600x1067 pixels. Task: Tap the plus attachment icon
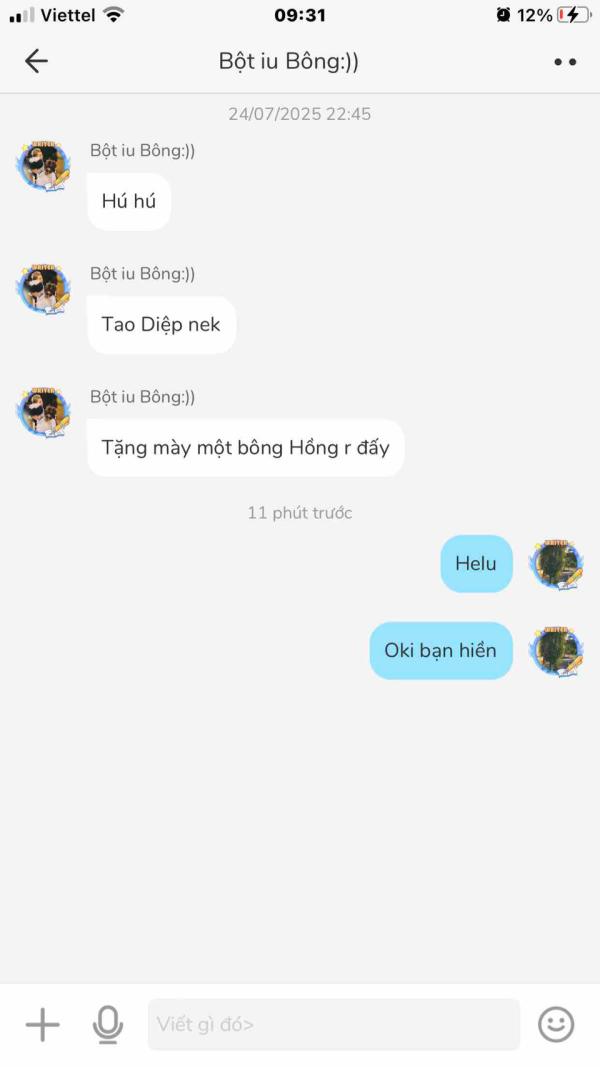[42, 1024]
